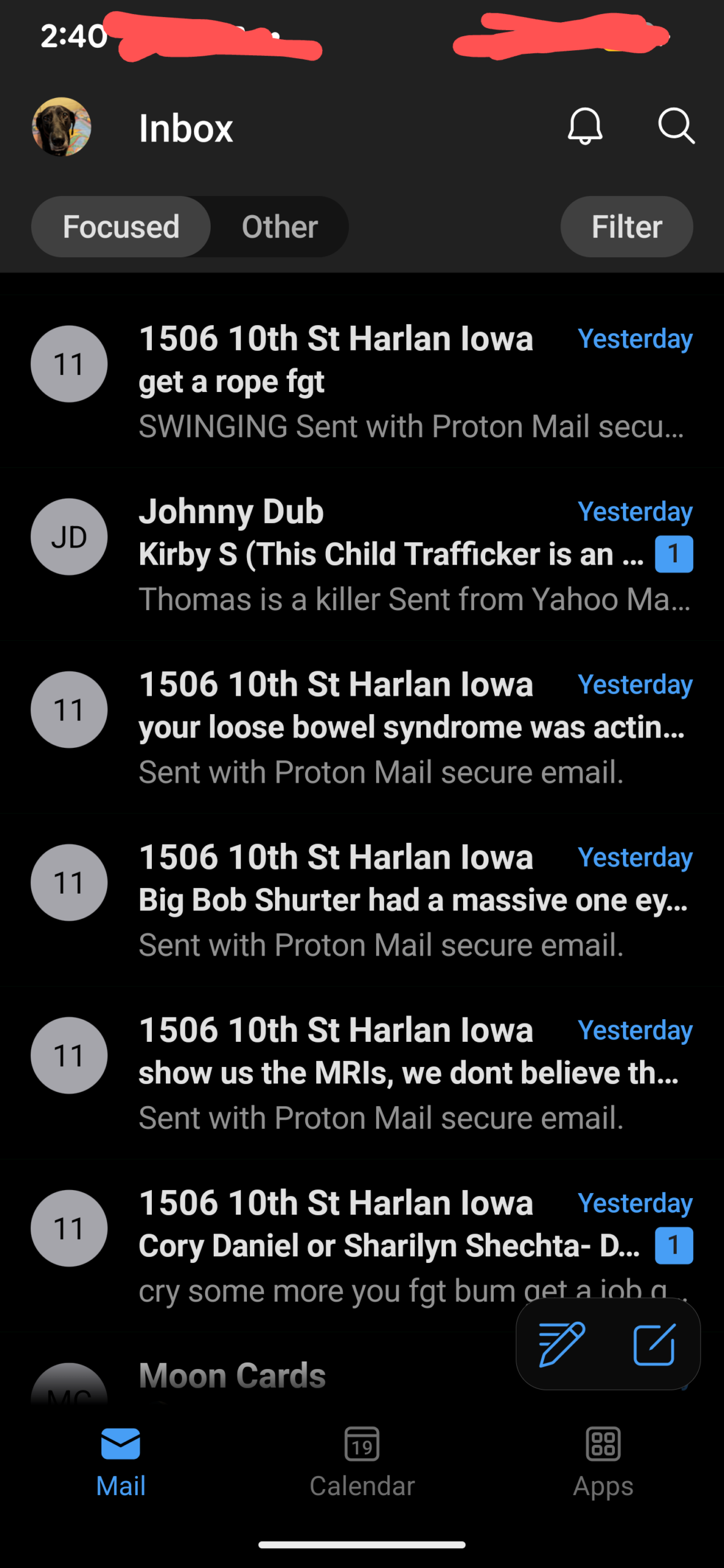The width and height of the screenshot is (724, 1568).
Task: Tap the pen-with-lines icon in the floating pill
Action: [x=561, y=1344]
